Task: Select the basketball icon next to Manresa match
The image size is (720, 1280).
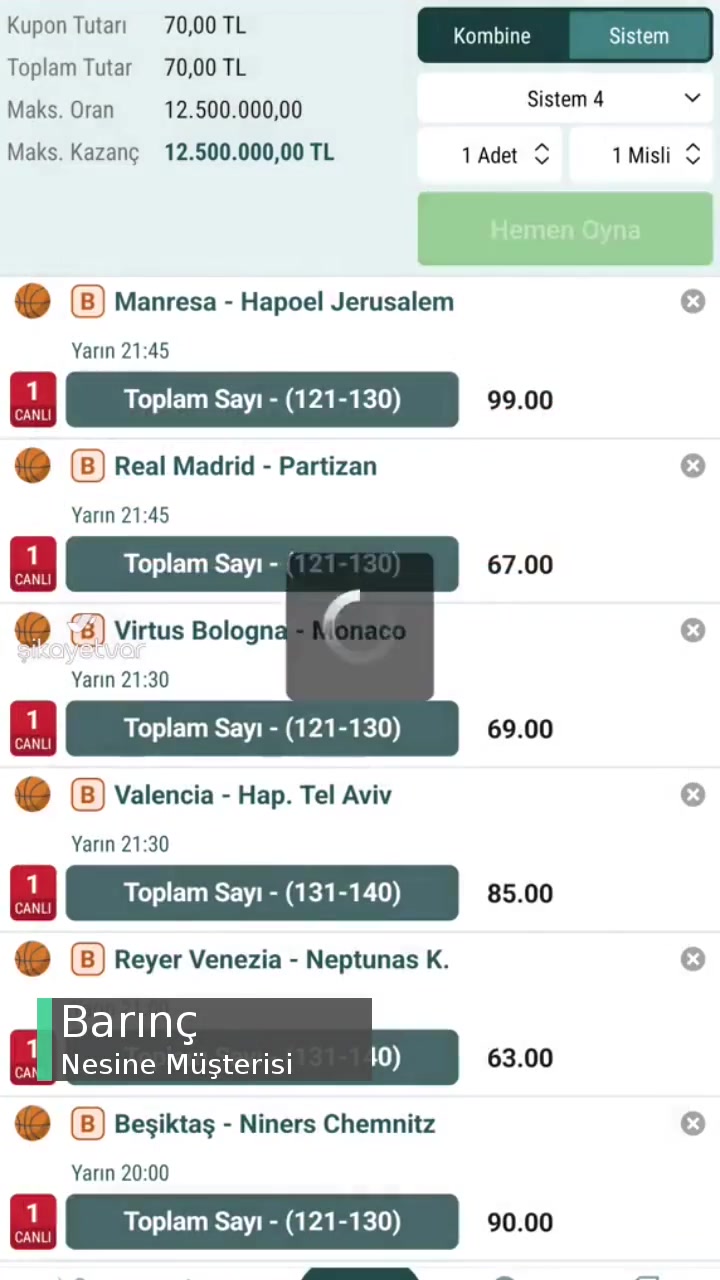Action: [32, 301]
